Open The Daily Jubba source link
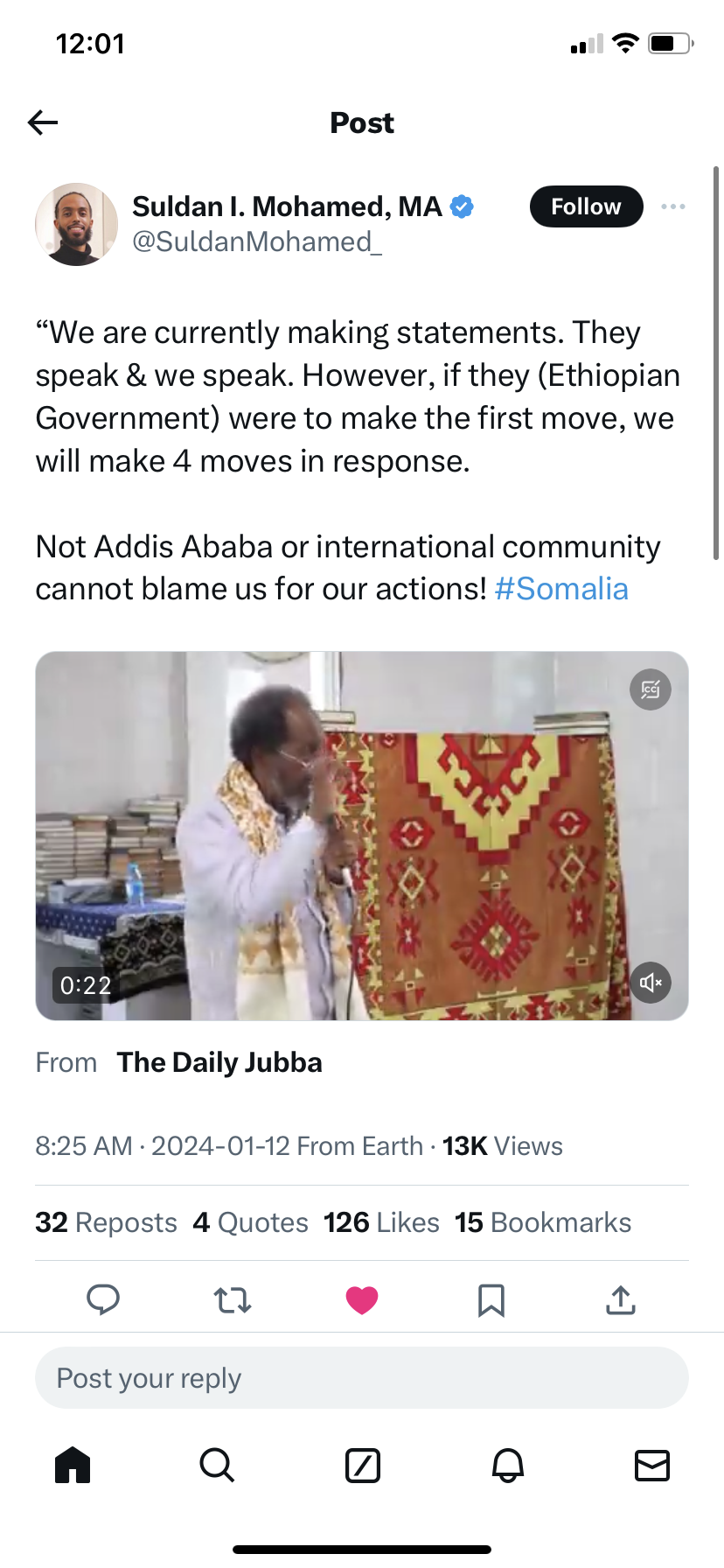This screenshot has height=1568, width=724. click(x=219, y=1062)
